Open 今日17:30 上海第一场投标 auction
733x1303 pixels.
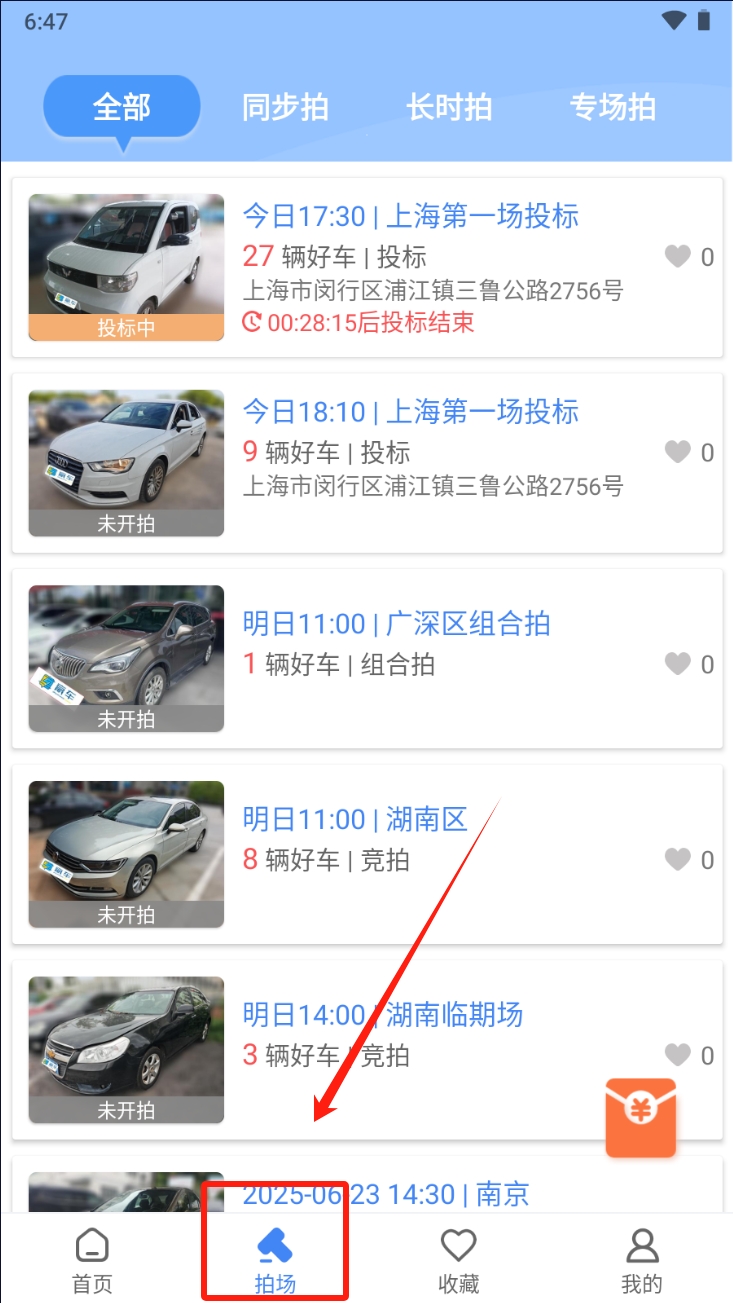(410, 216)
